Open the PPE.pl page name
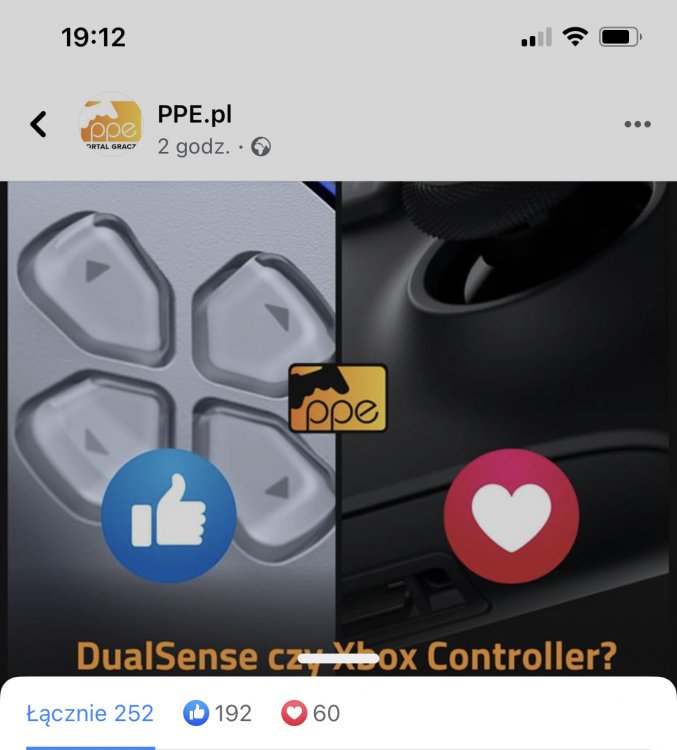Screen dimensions: 677x750 194,114
